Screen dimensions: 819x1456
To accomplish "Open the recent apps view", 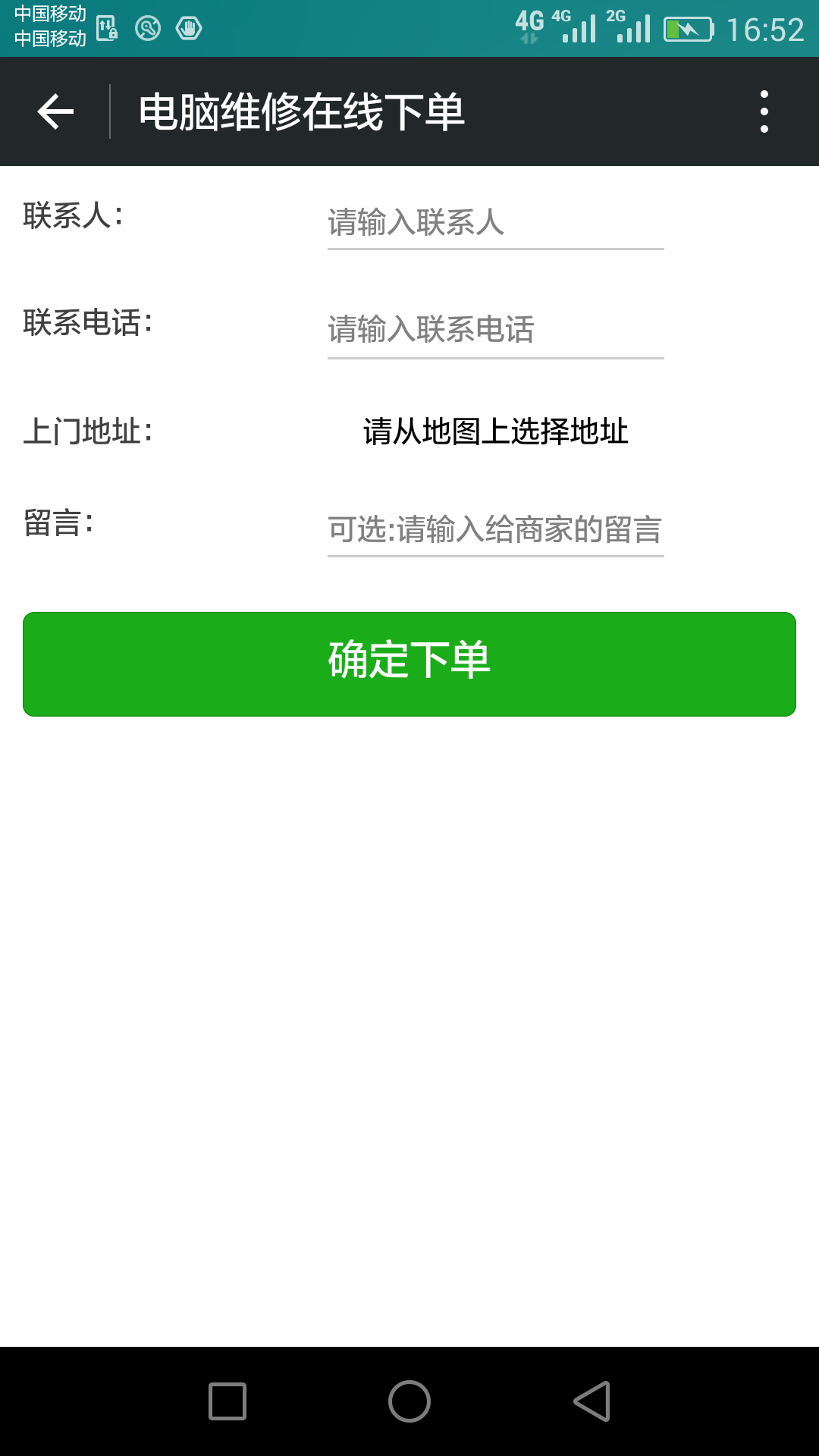I will click(x=227, y=1401).
